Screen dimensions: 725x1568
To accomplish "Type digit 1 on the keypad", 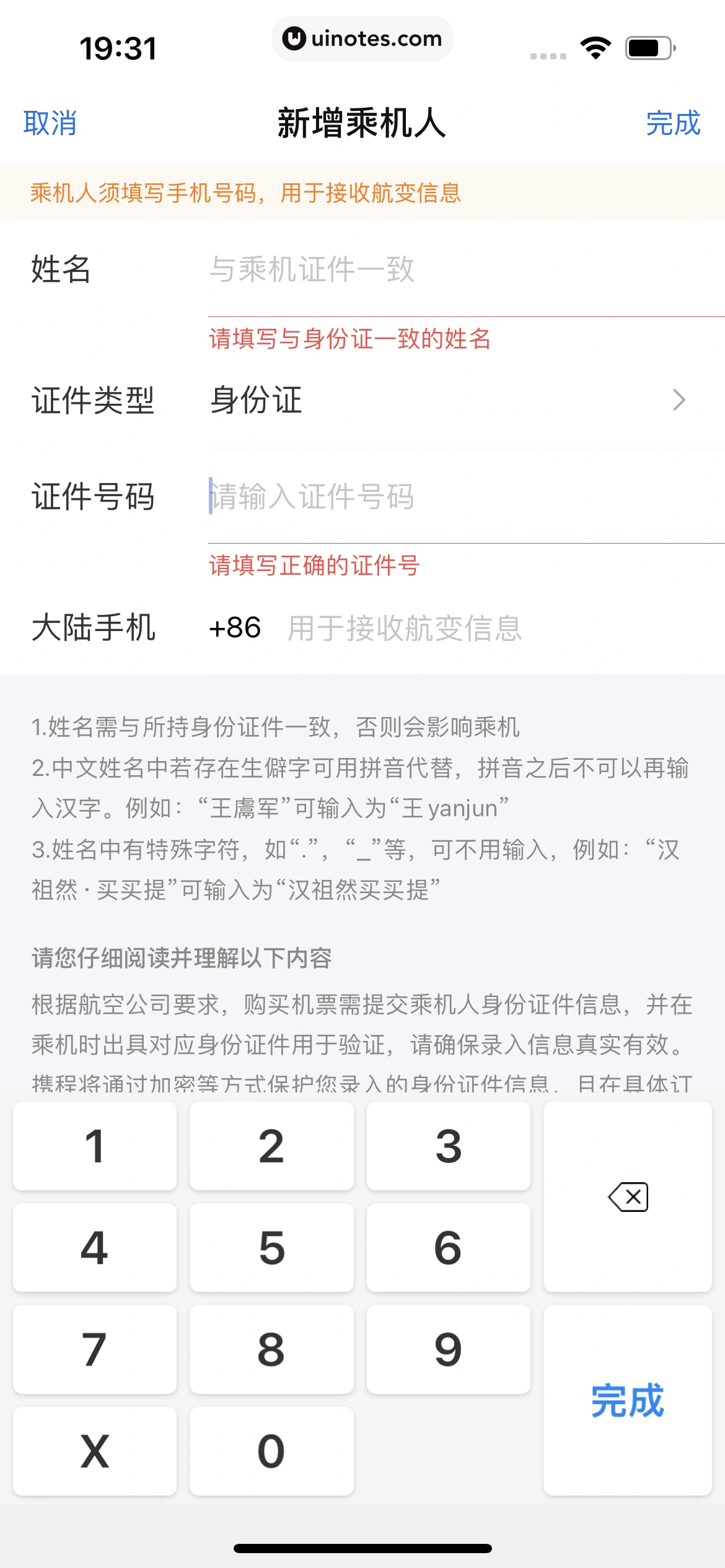I will tap(95, 1146).
